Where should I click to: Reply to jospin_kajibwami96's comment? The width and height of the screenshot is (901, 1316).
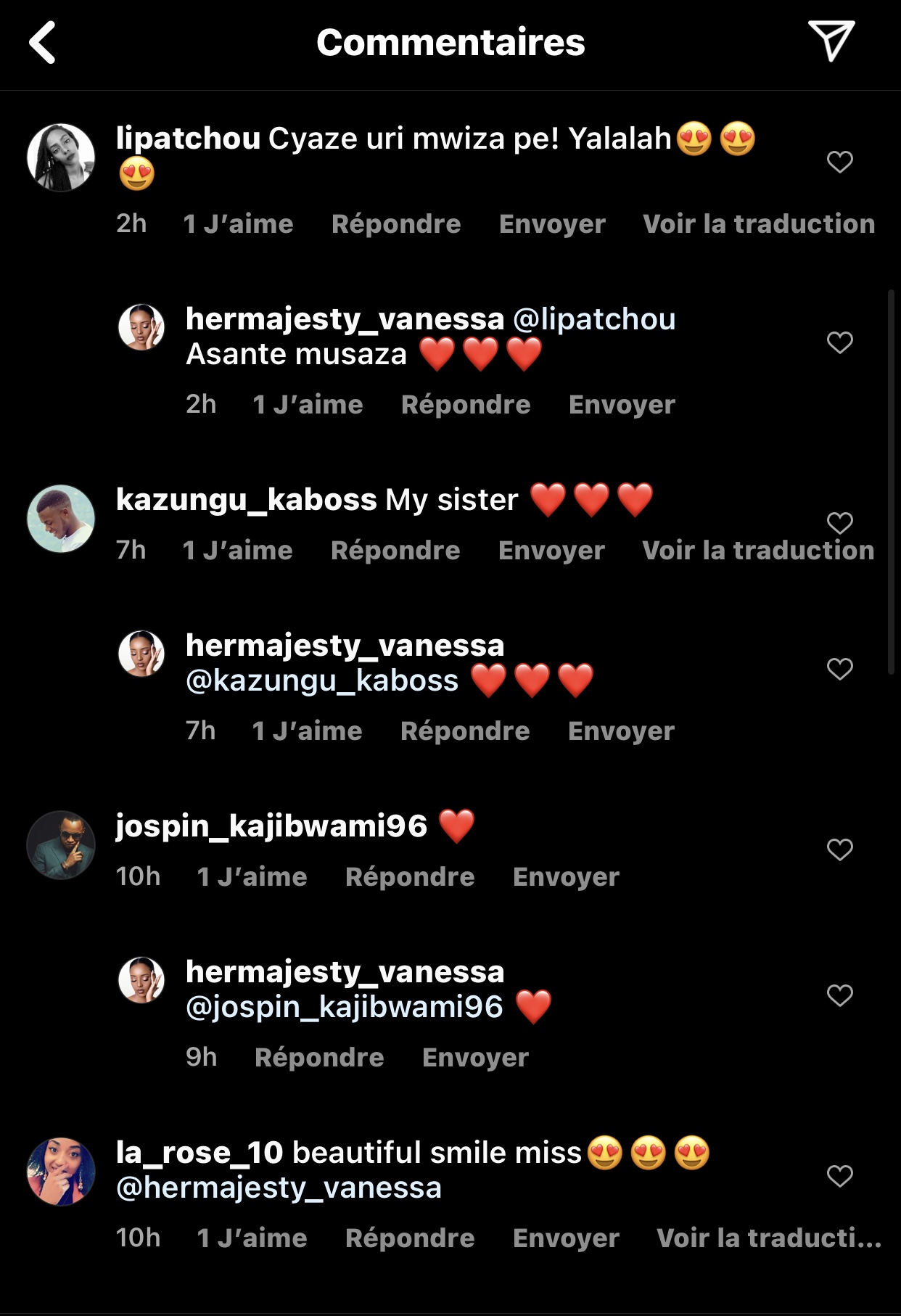click(409, 877)
